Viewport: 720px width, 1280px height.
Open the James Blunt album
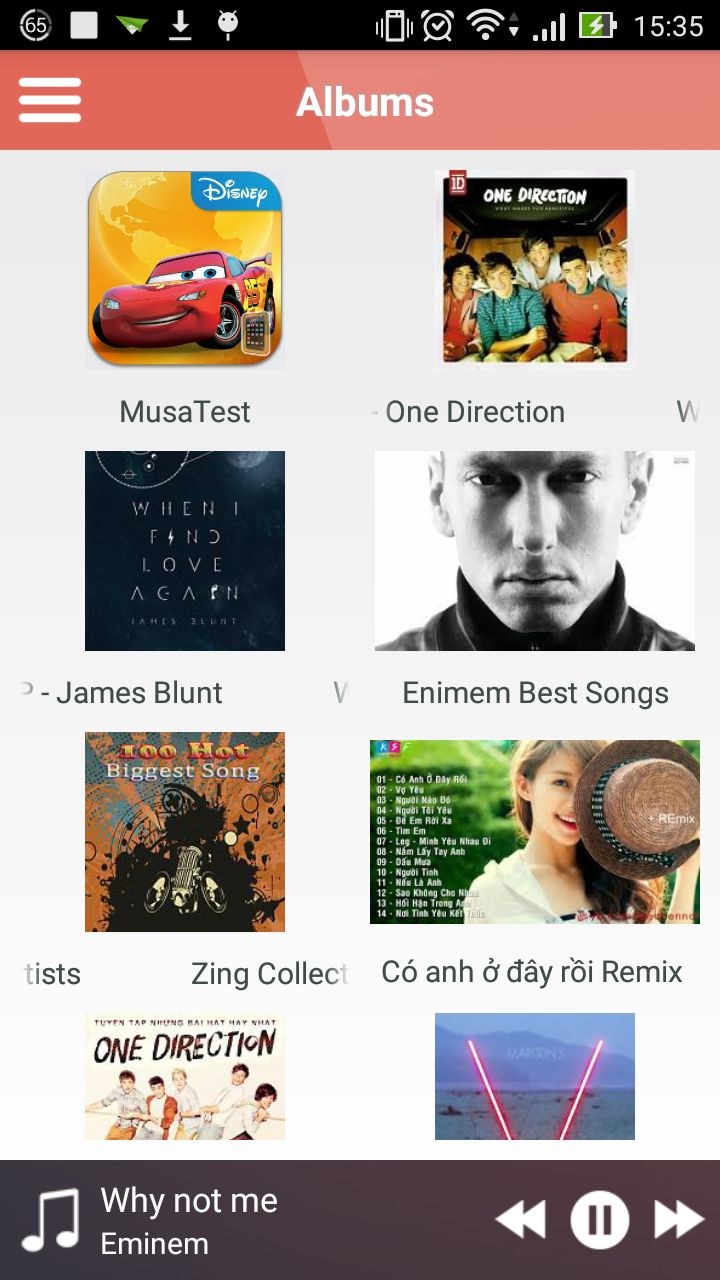pos(185,551)
